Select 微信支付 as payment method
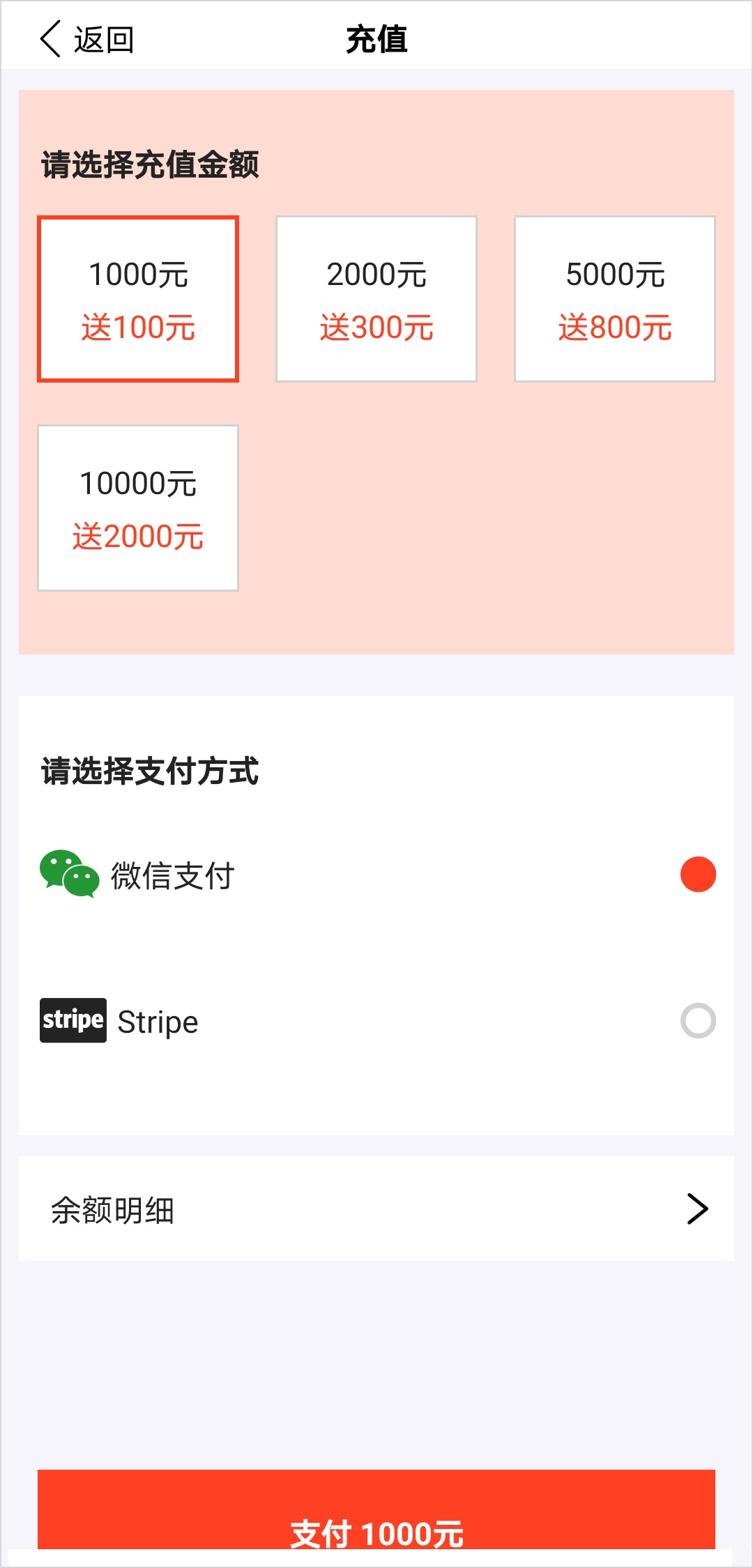The width and height of the screenshot is (753, 1568). pyautogui.click(x=376, y=875)
